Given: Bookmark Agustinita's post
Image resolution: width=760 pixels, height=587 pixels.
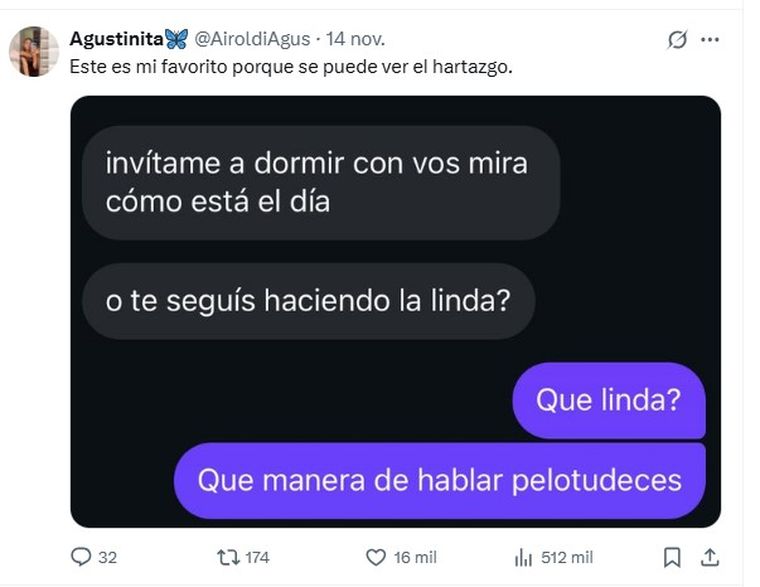Looking at the screenshot, I should pyautogui.click(x=673, y=557).
